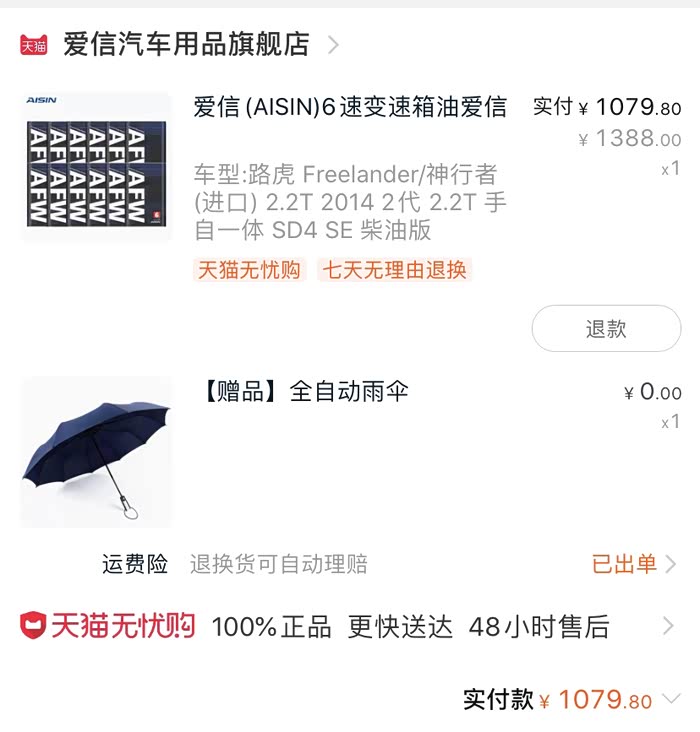Open the 全自动雨伞 gift item
Viewport: 700px width, 732px height.
(348, 391)
